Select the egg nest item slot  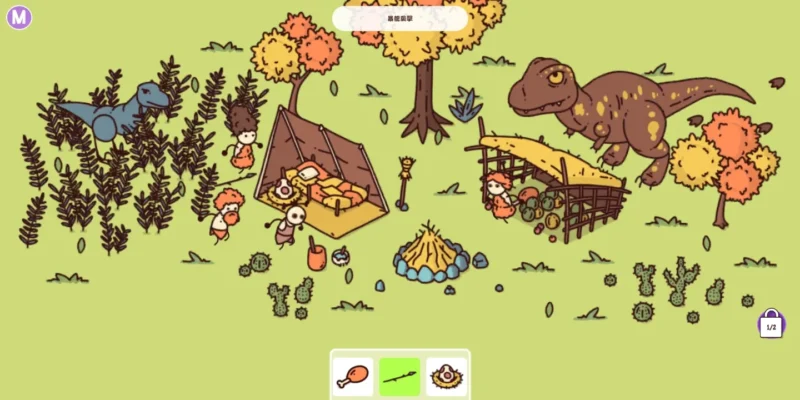(446, 377)
